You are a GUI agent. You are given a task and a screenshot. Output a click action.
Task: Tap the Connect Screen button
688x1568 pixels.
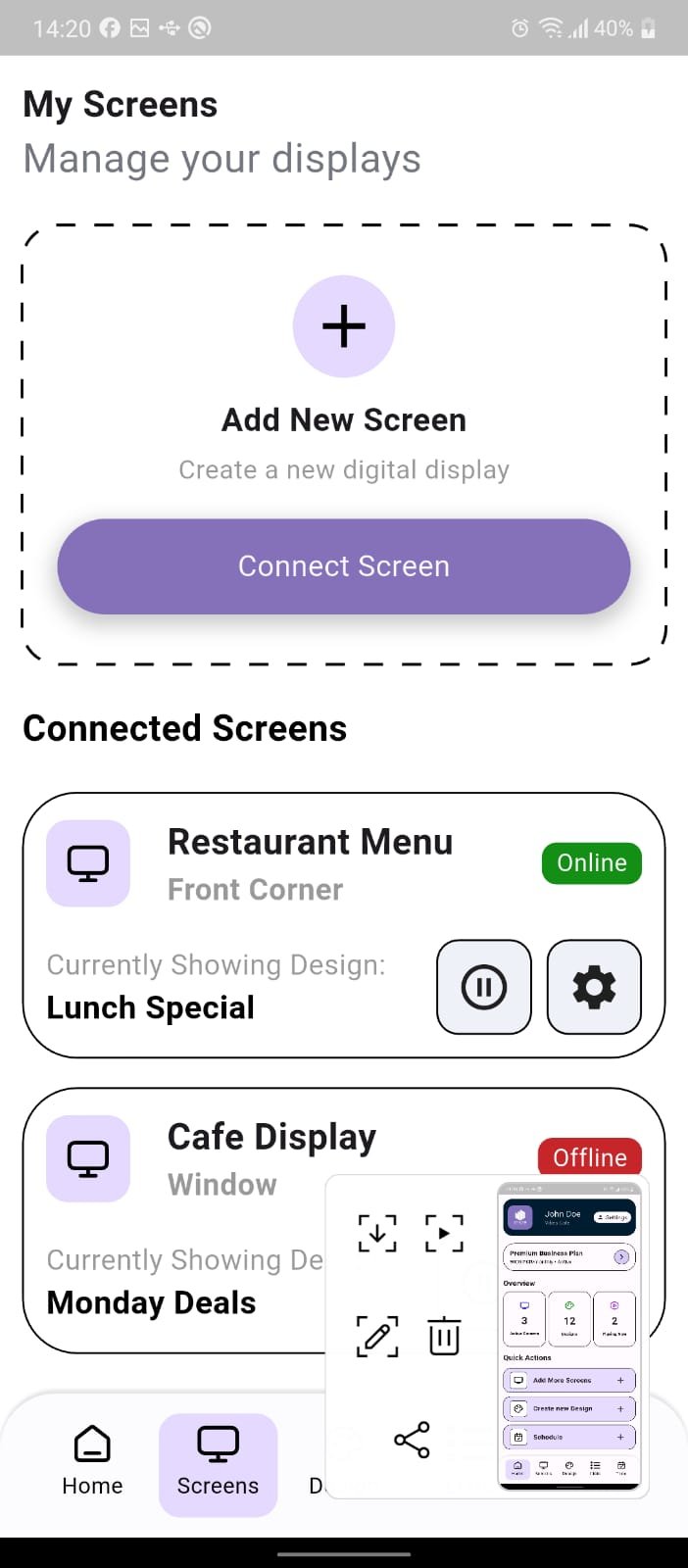344,566
